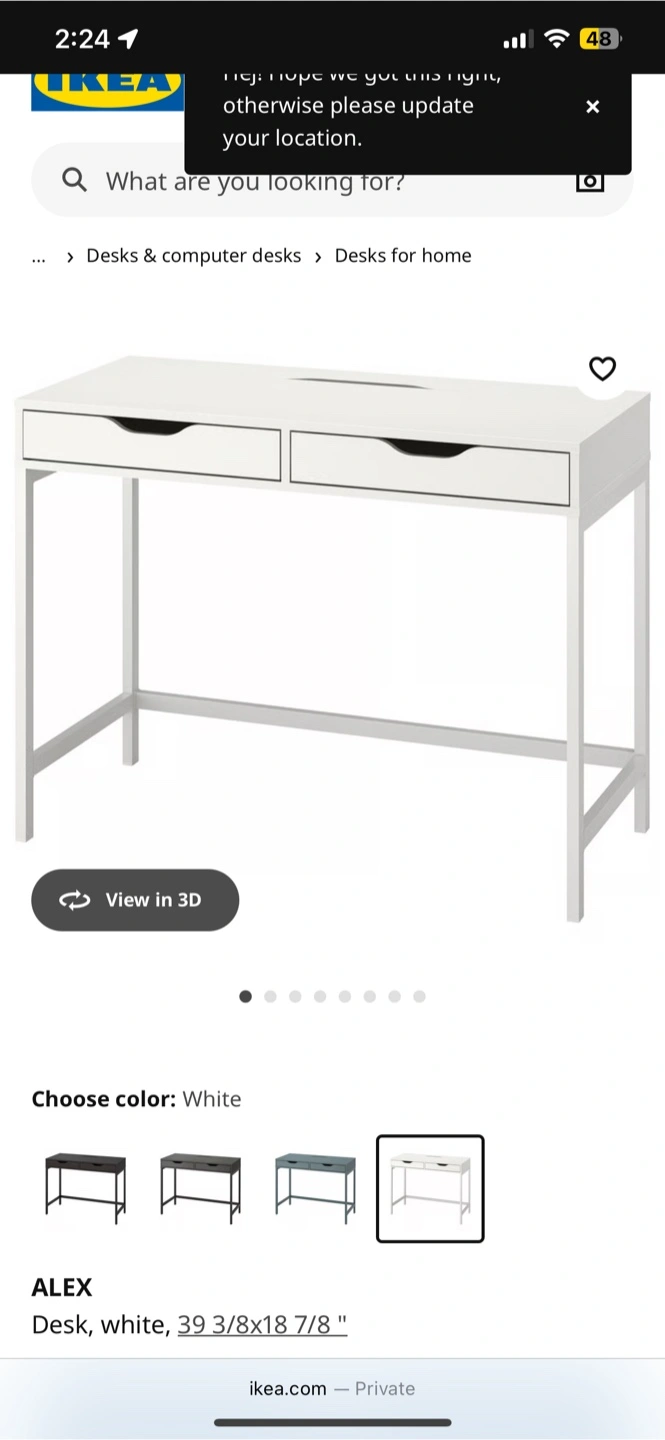
Task: Open the 39 3/8x18 7/8" dimensions link
Action: [262, 1325]
